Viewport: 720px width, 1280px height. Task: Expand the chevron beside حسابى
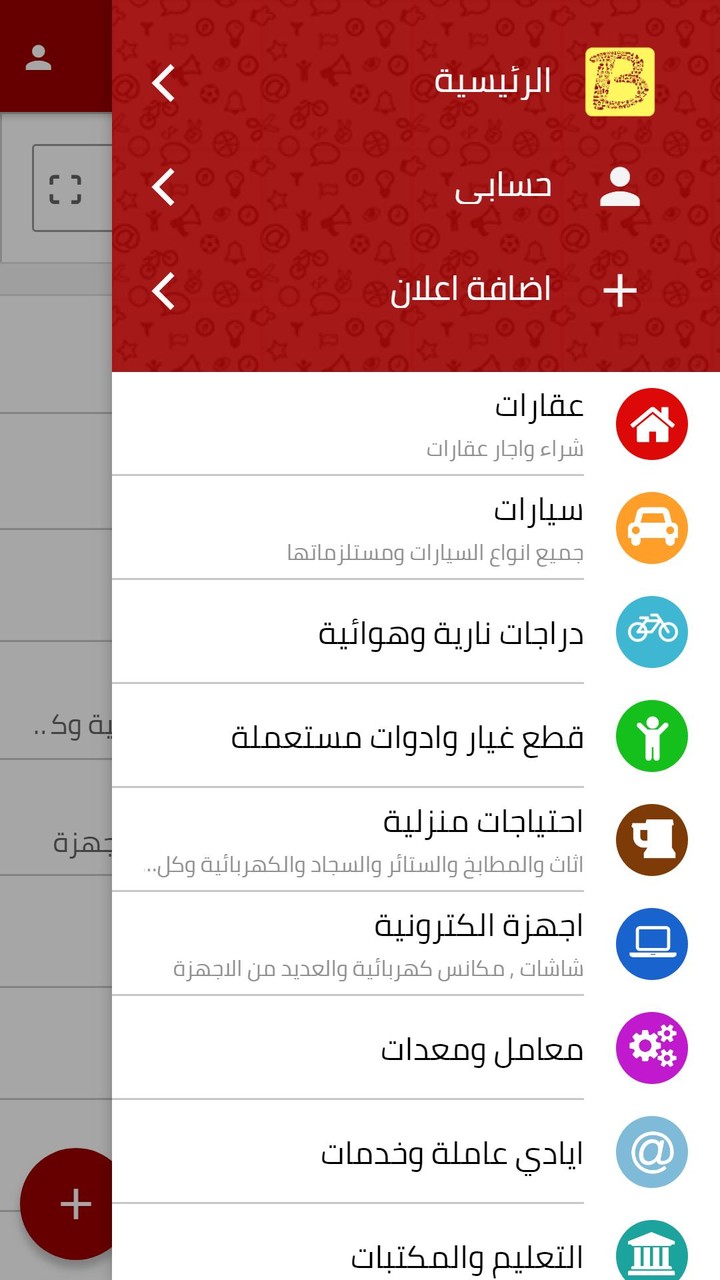pos(162,186)
